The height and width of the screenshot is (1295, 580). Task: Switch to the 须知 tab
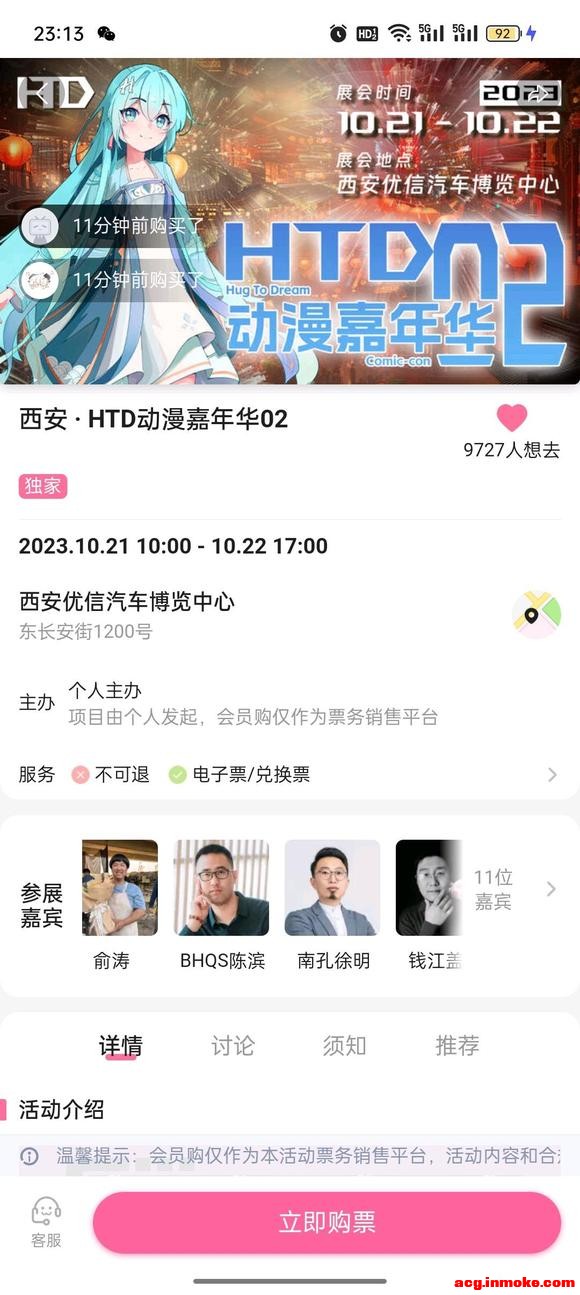point(345,1046)
